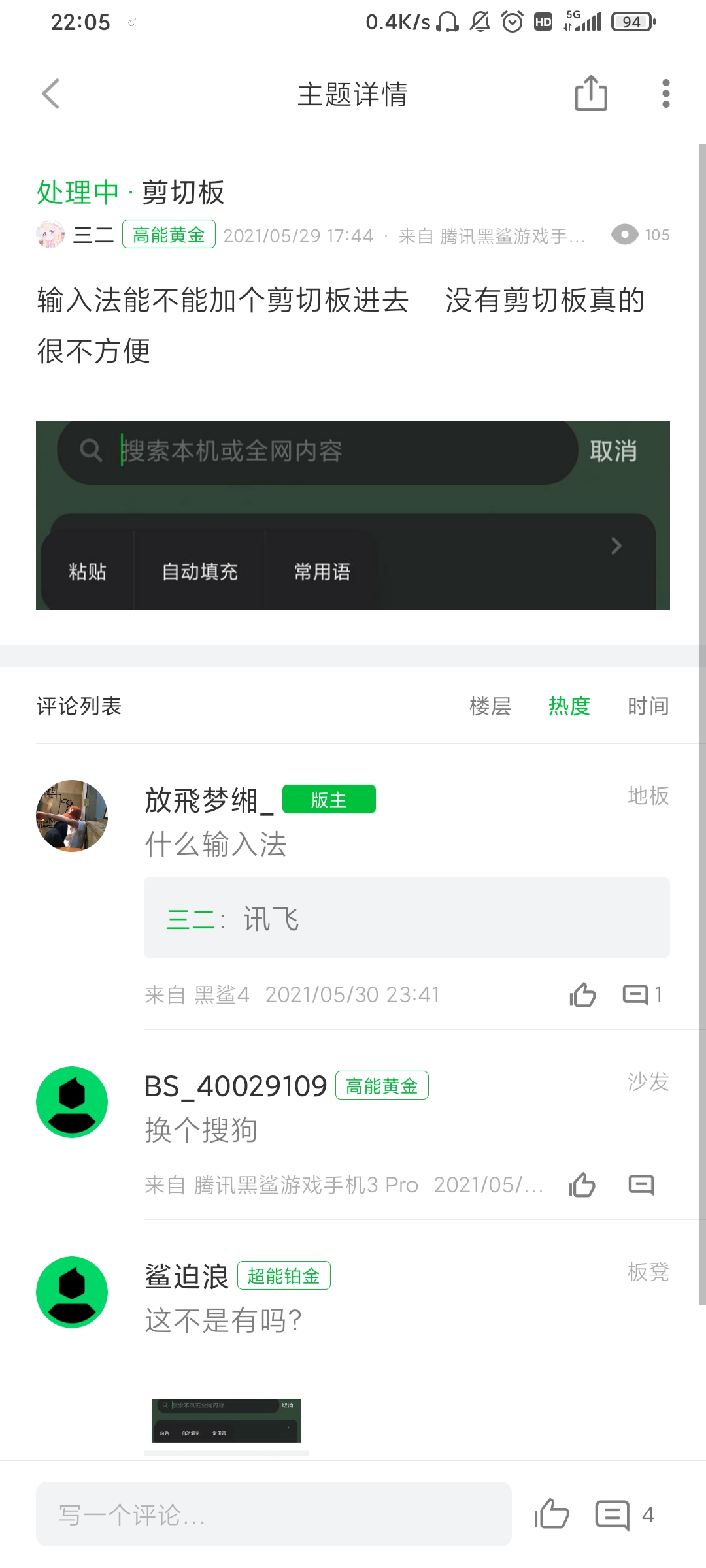
Task: Open the three-dot overflow menu
Action: pos(665,93)
